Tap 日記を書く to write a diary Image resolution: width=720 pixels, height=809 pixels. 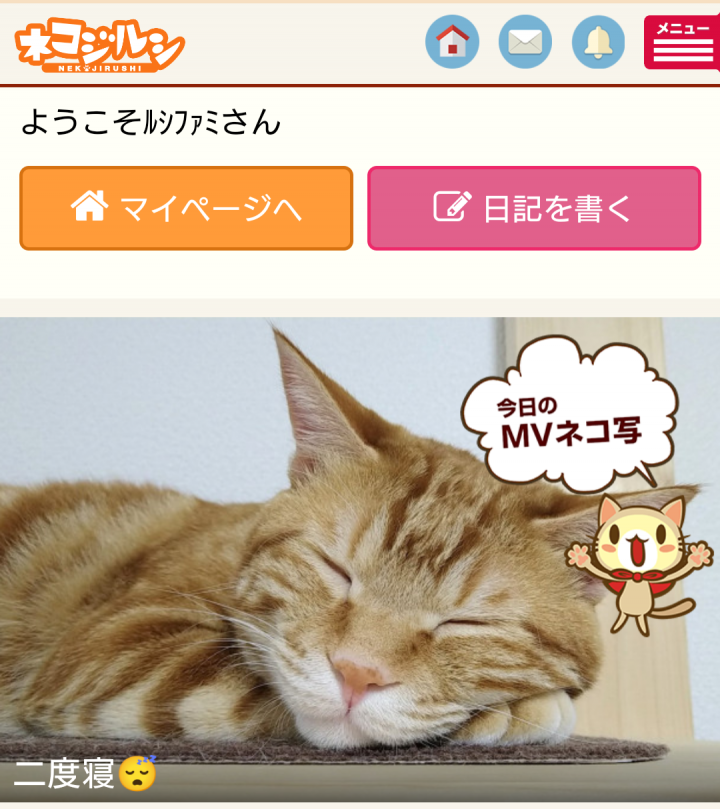click(534, 208)
